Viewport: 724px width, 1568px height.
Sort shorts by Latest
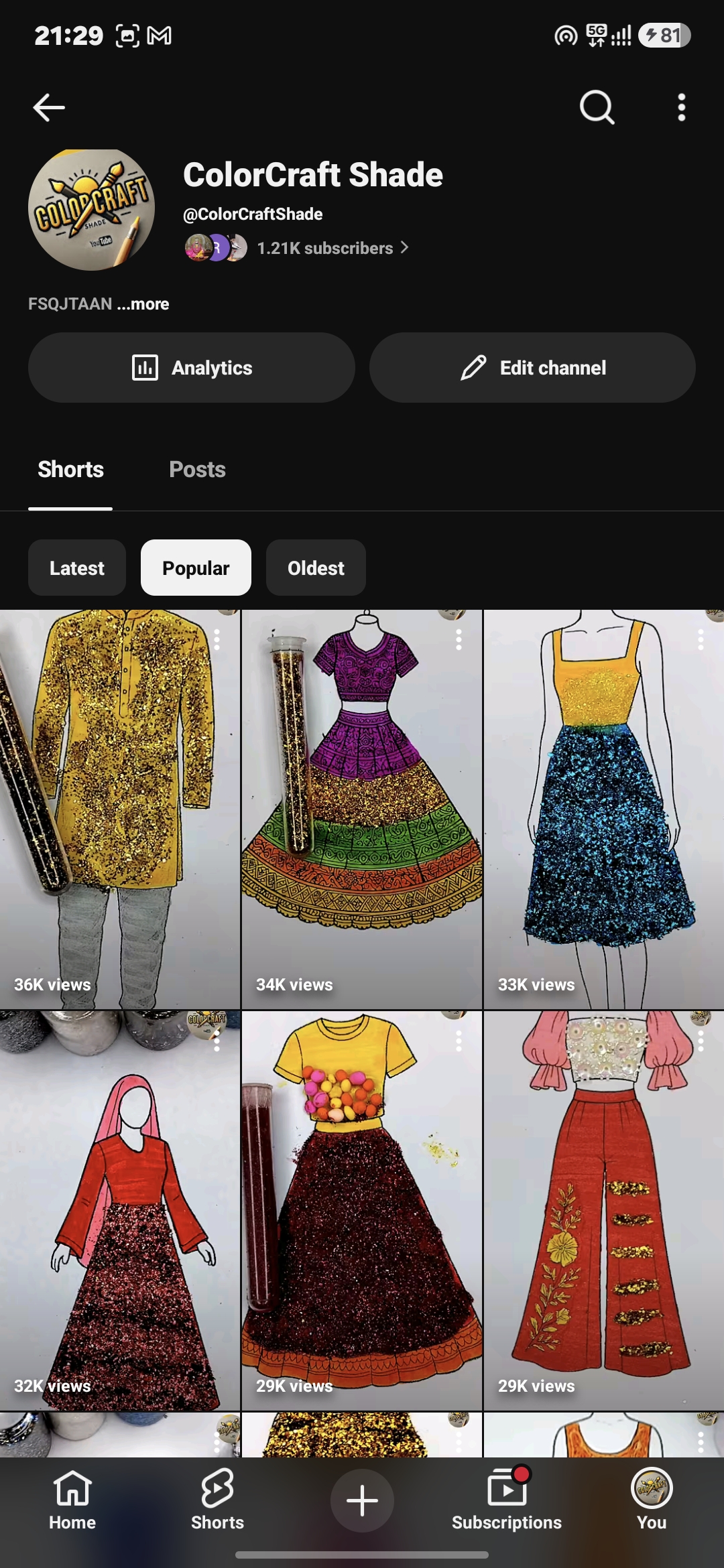click(77, 568)
